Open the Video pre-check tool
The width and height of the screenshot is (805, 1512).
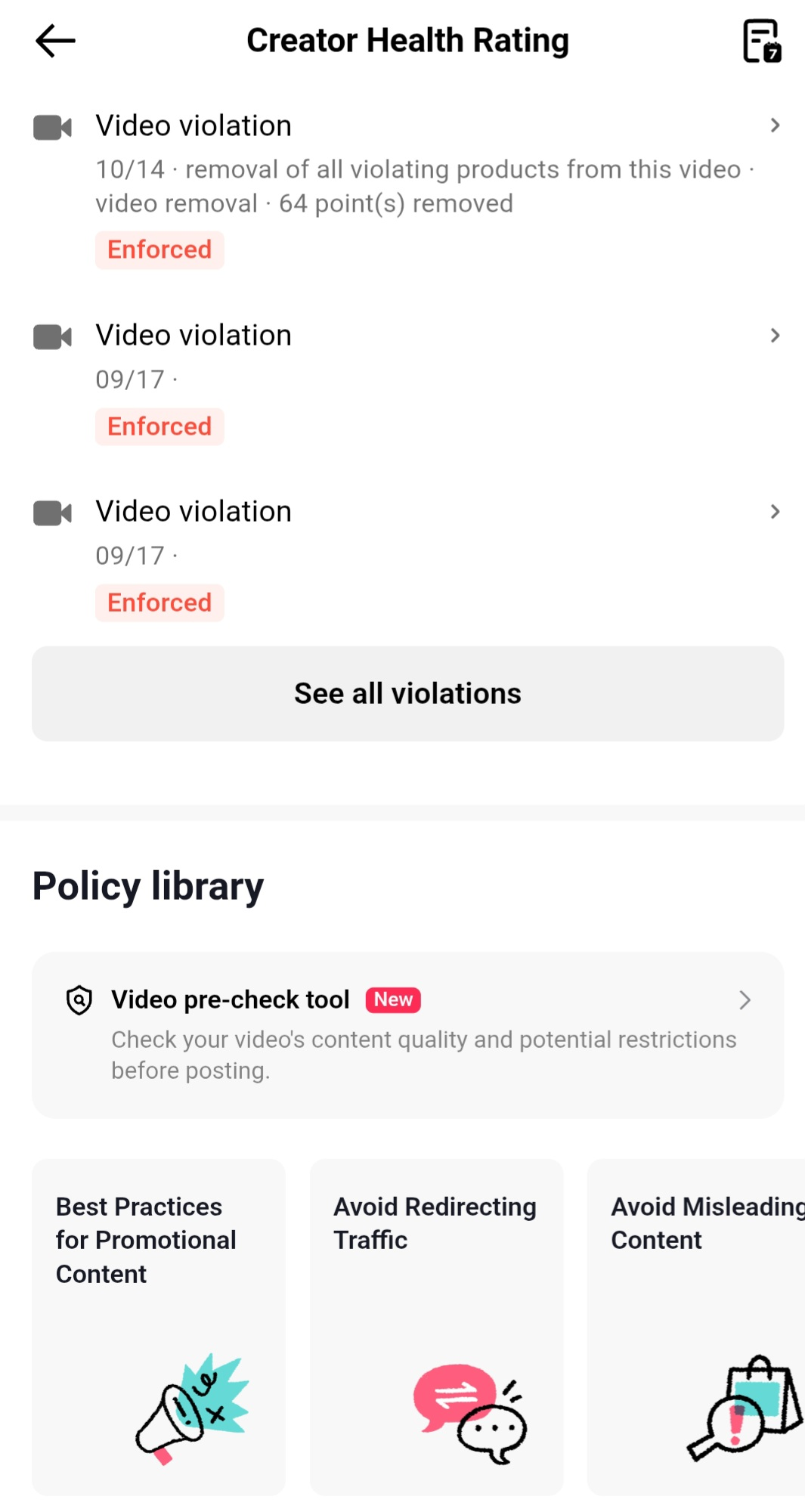pyautogui.click(x=407, y=1034)
